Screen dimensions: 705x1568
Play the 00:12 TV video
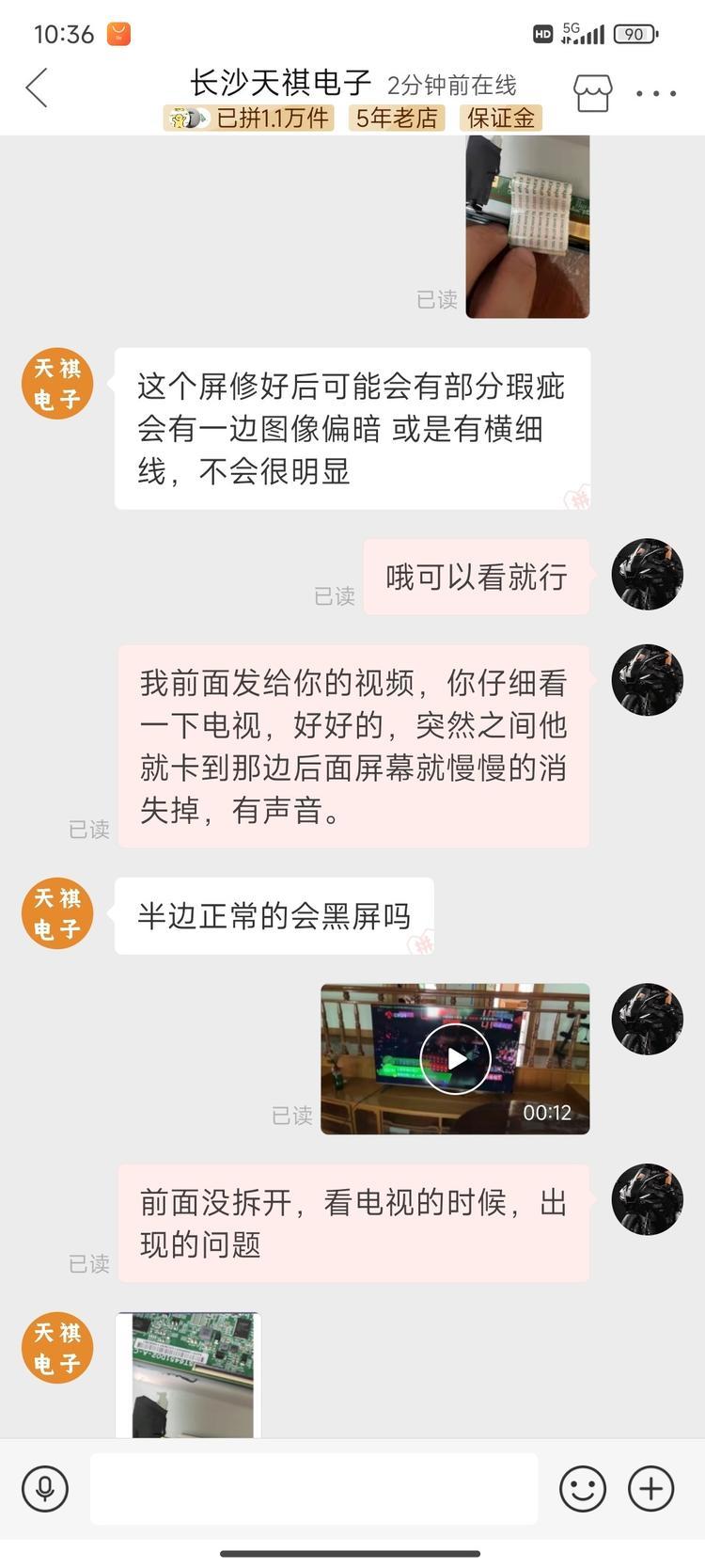tap(455, 1058)
